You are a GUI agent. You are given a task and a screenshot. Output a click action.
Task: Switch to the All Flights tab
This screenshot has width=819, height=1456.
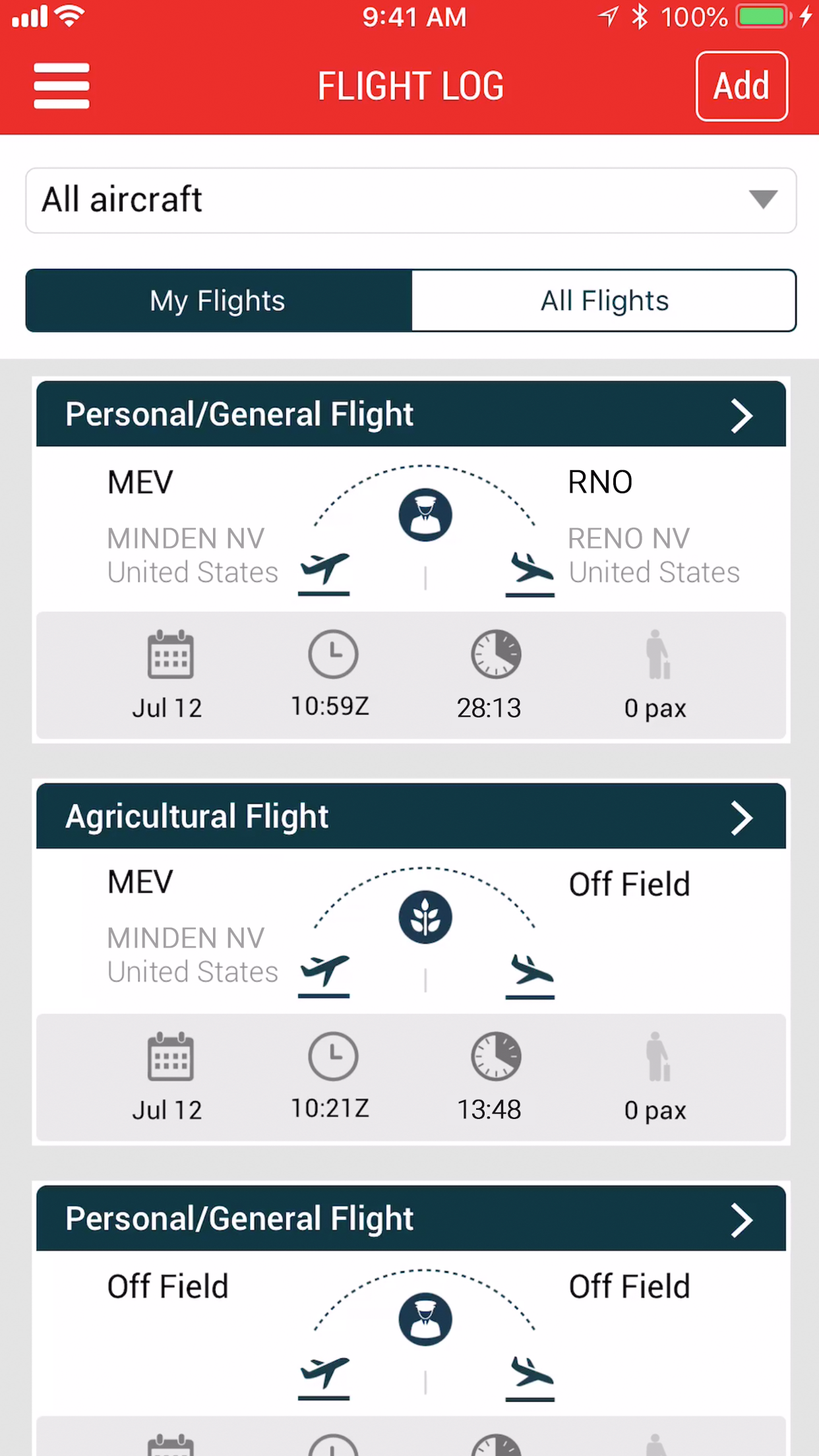(604, 301)
